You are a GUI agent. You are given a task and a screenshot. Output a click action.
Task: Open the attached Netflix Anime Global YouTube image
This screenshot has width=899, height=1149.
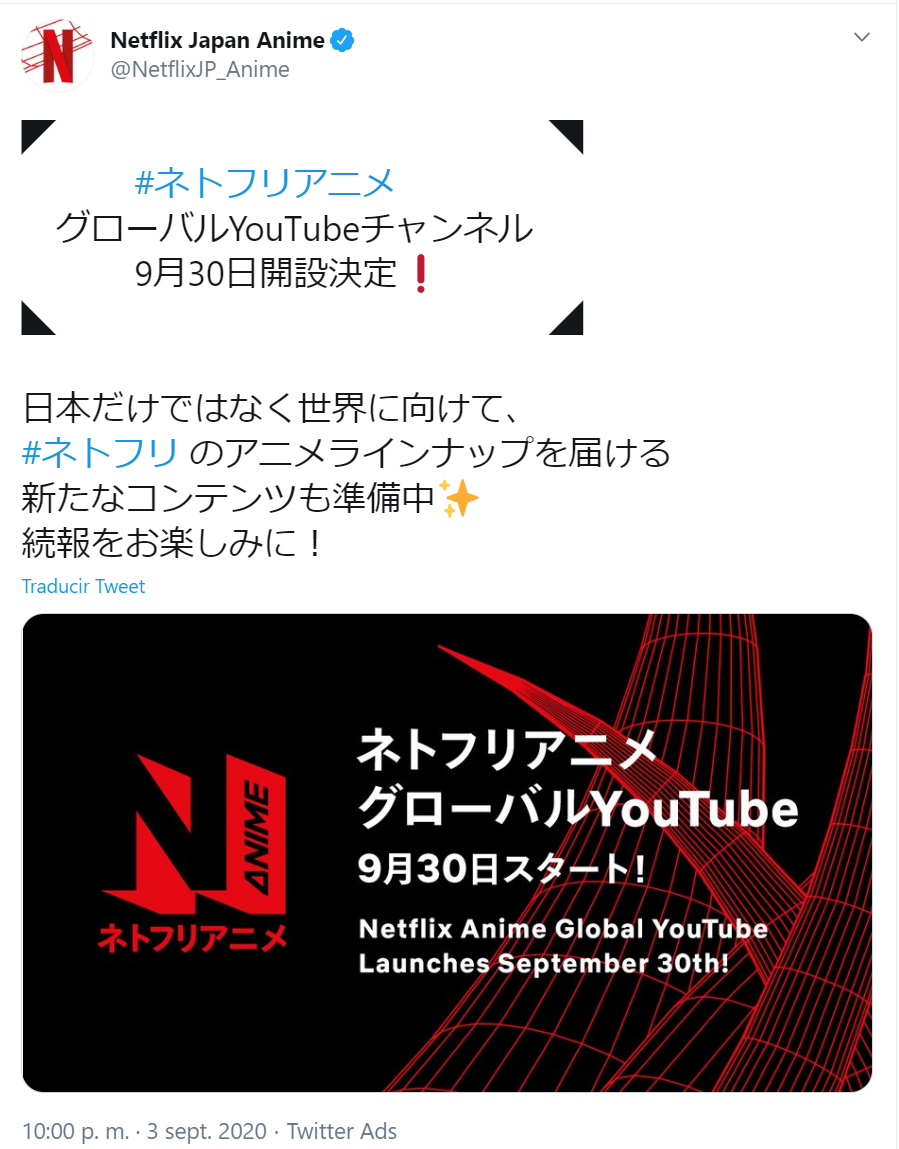pos(447,852)
